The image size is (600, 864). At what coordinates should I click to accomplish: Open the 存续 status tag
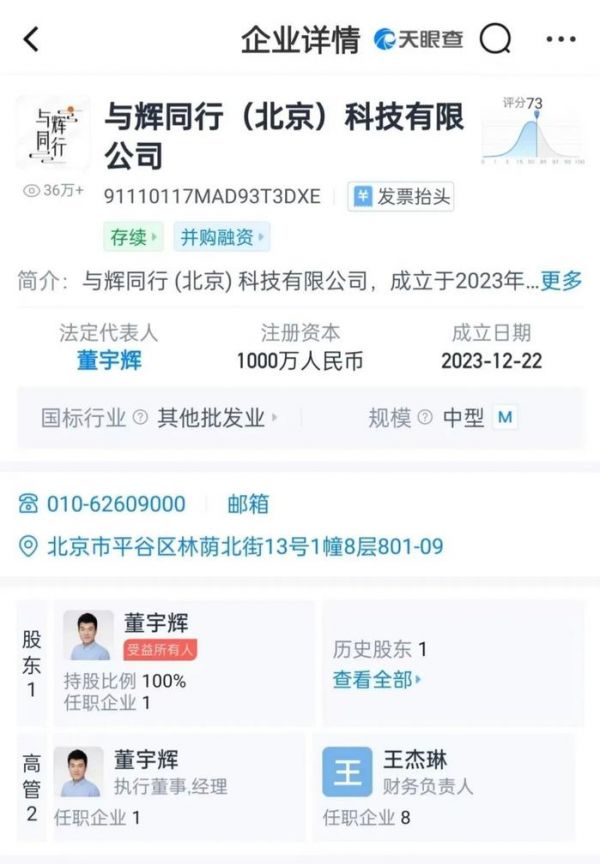coord(132,237)
